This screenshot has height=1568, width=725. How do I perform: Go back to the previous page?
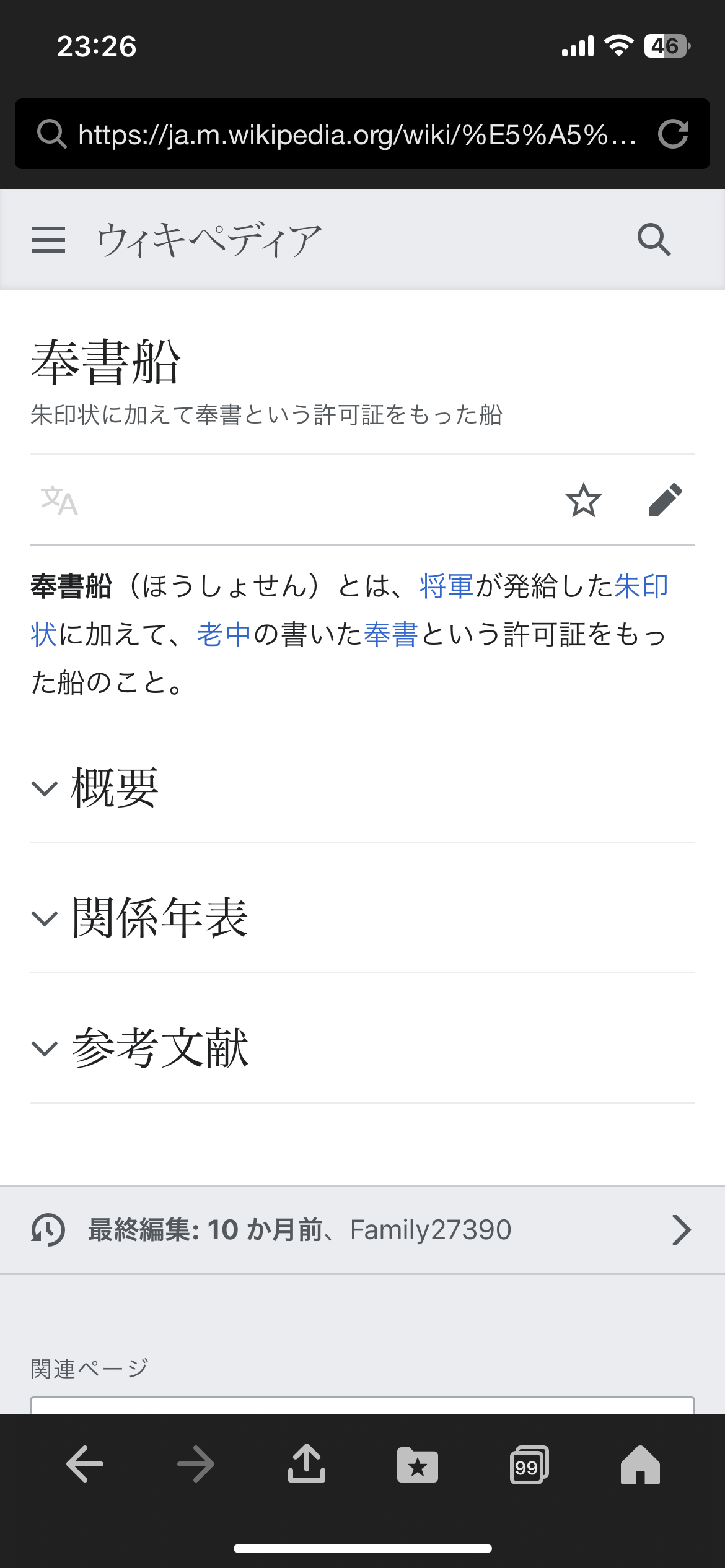coord(85,1464)
